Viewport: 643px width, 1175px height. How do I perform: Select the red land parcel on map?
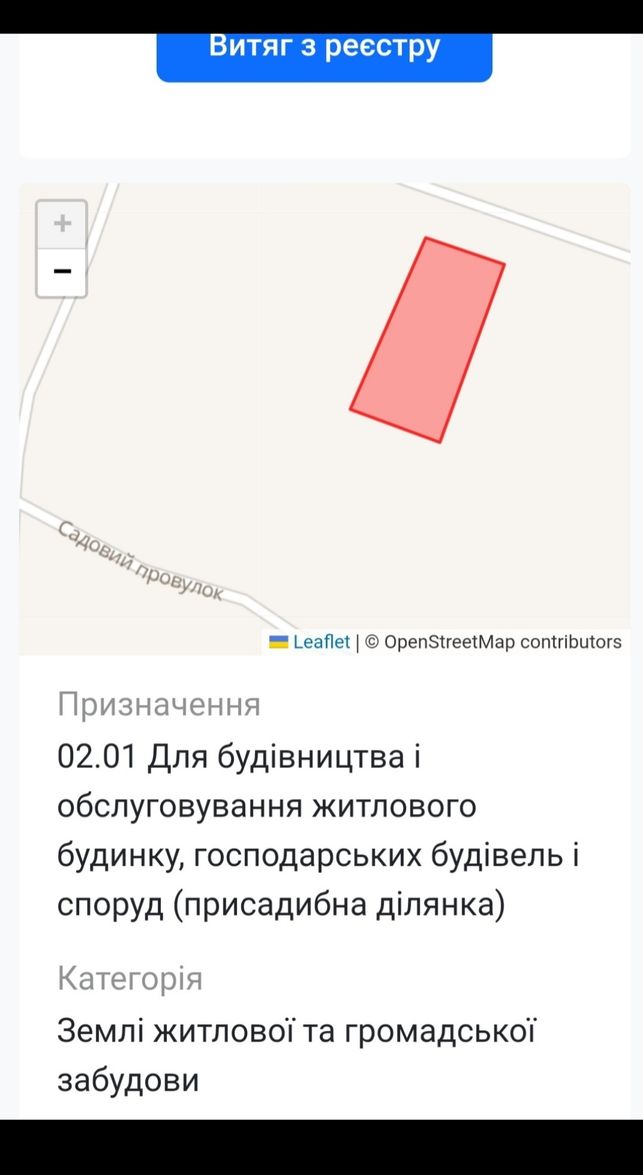tap(427, 339)
